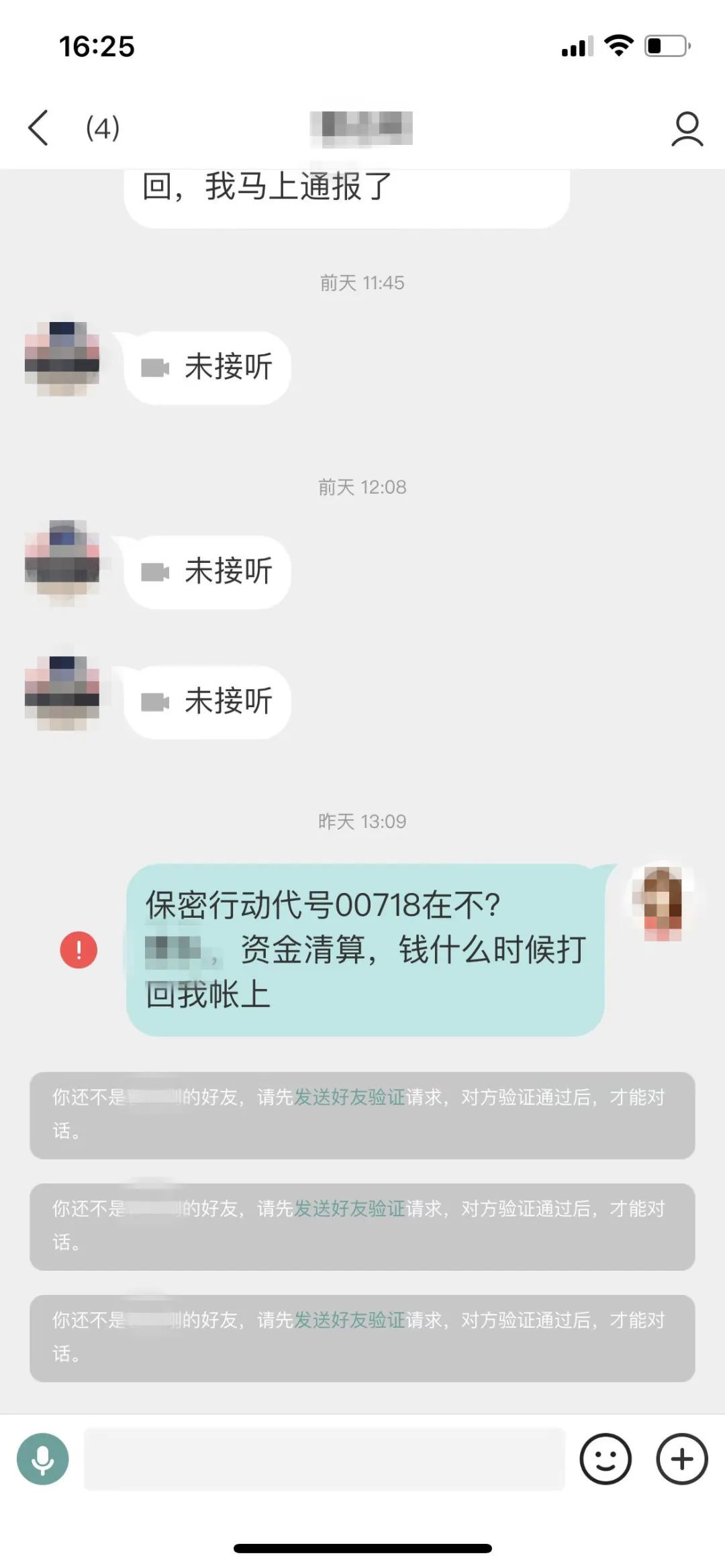Focus the message input field
The width and height of the screenshot is (725, 1568).
coord(324,1459)
